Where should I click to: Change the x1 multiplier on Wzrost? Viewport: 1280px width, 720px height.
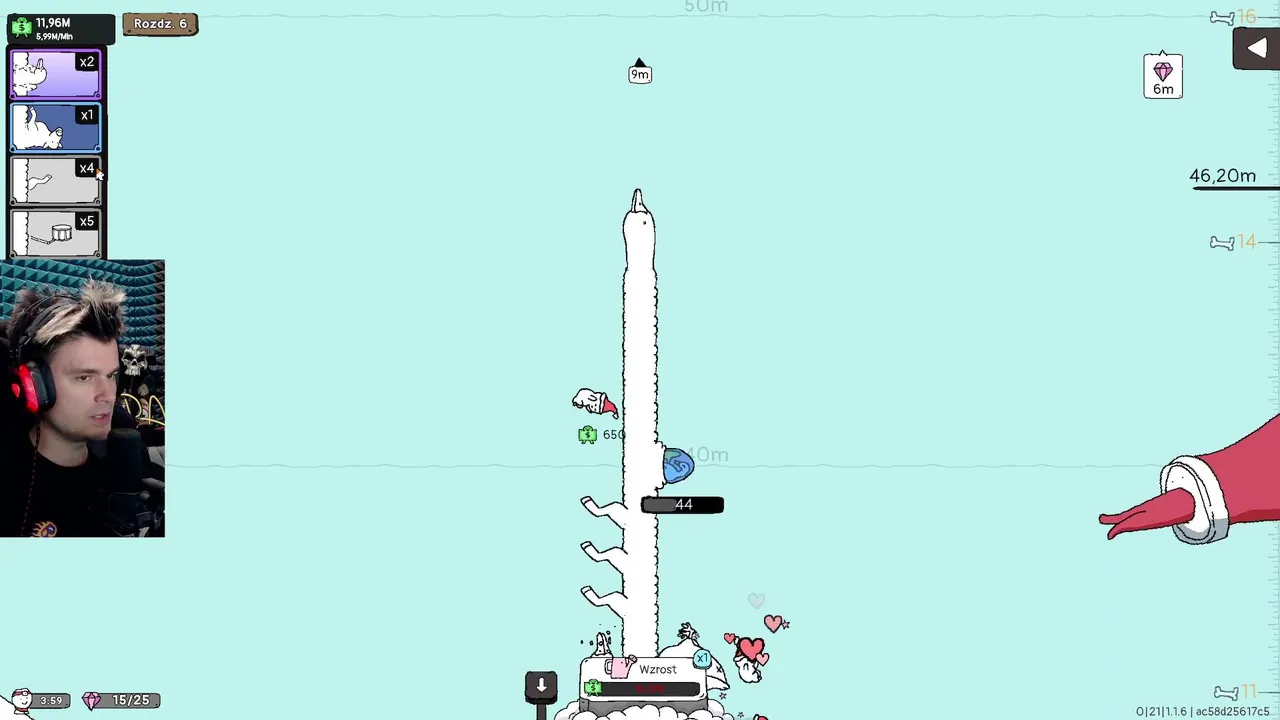702,659
